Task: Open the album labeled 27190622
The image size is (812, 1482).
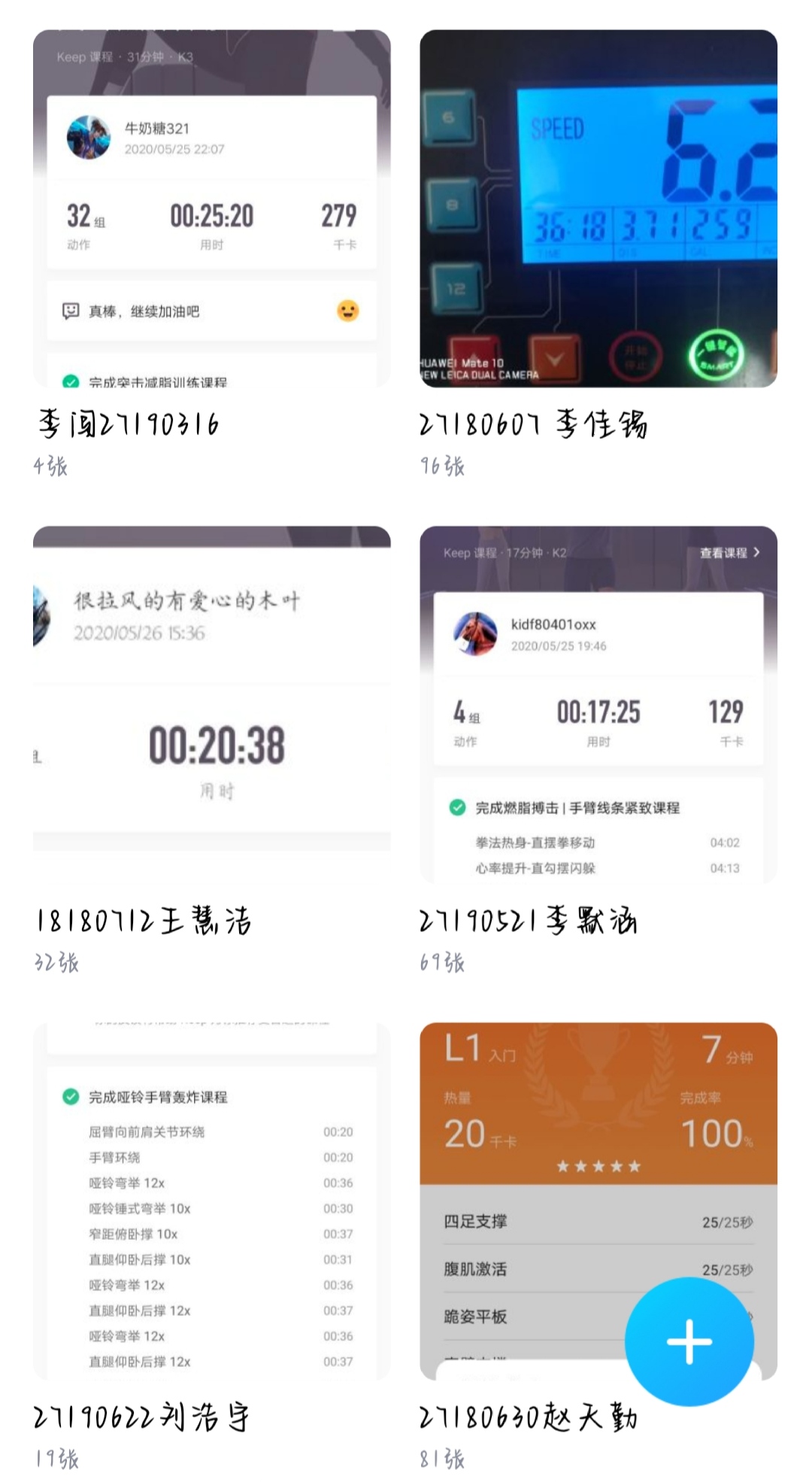Action: click(x=211, y=1201)
